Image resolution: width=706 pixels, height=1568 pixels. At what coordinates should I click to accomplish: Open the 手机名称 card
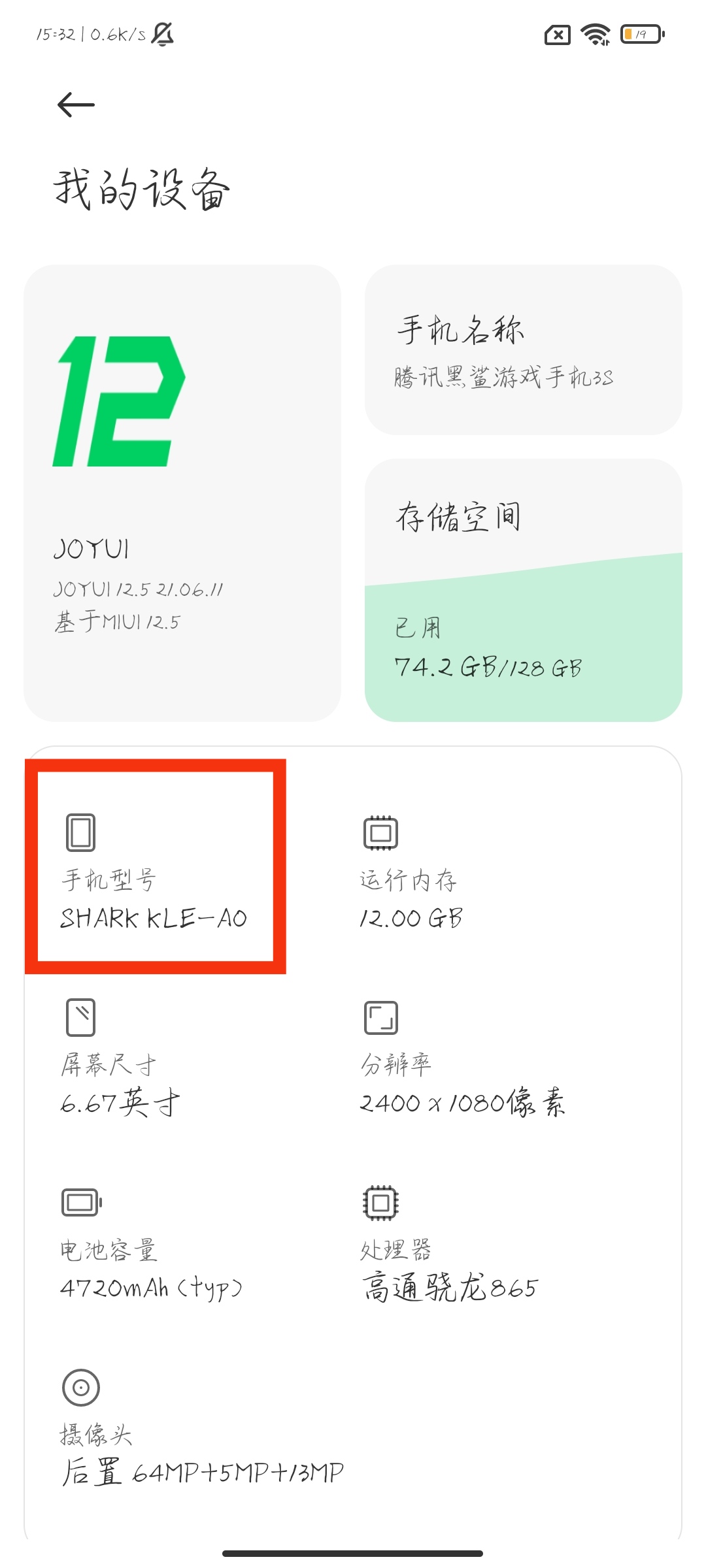[524, 350]
